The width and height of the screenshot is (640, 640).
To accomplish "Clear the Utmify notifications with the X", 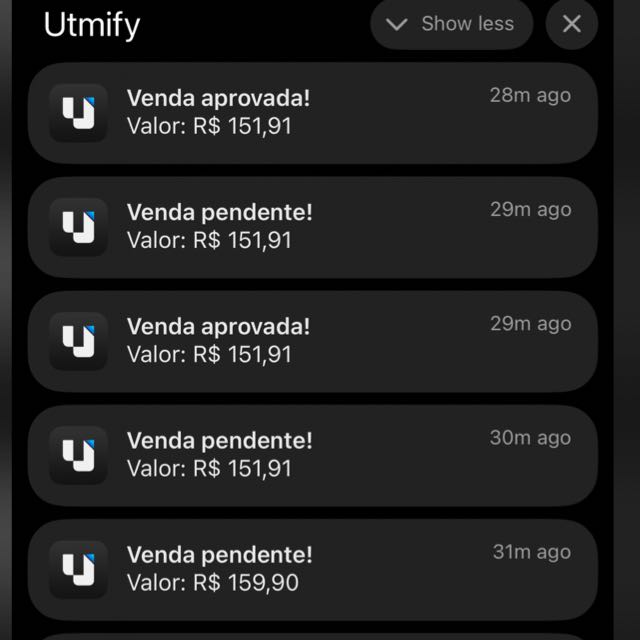I will point(572,24).
